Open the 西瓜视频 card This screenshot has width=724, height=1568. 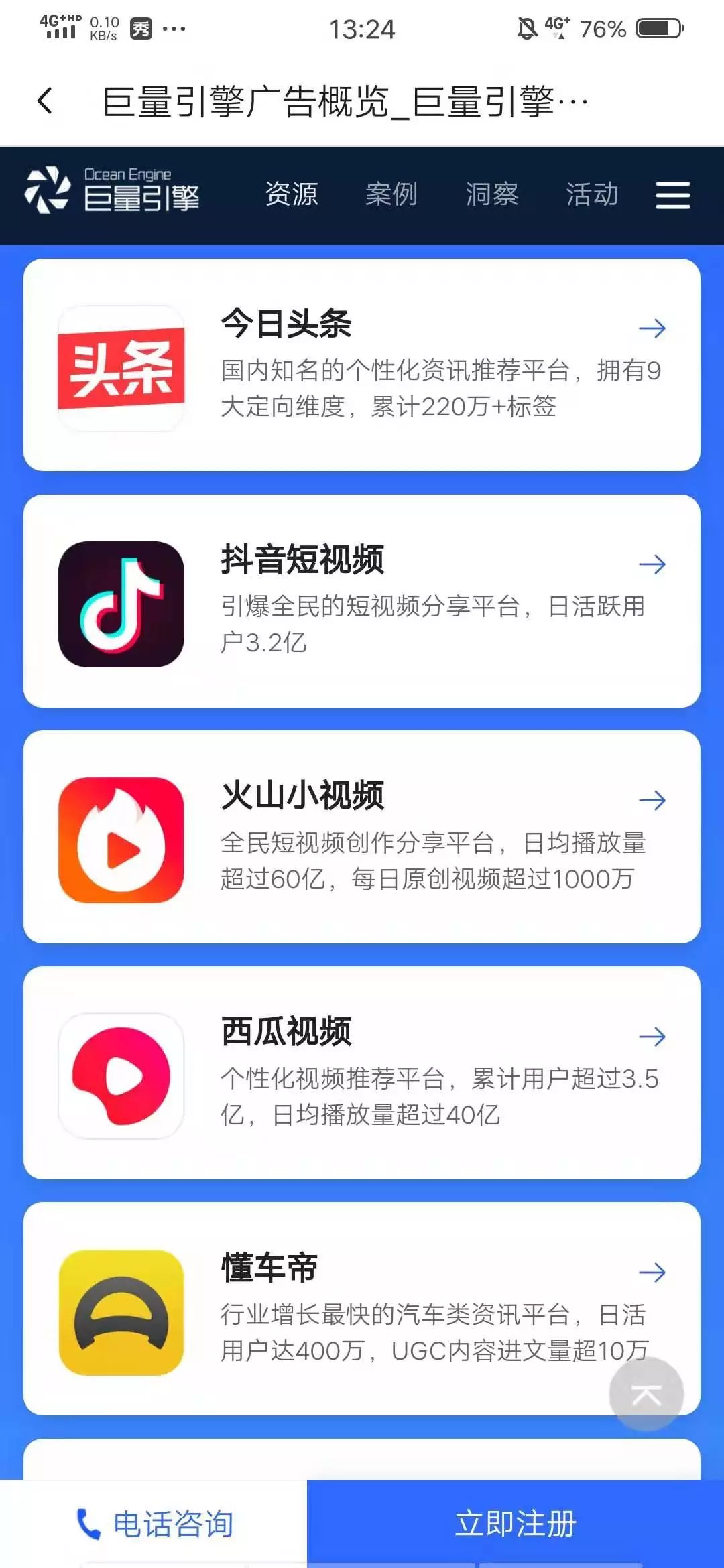(x=362, y=1072)
